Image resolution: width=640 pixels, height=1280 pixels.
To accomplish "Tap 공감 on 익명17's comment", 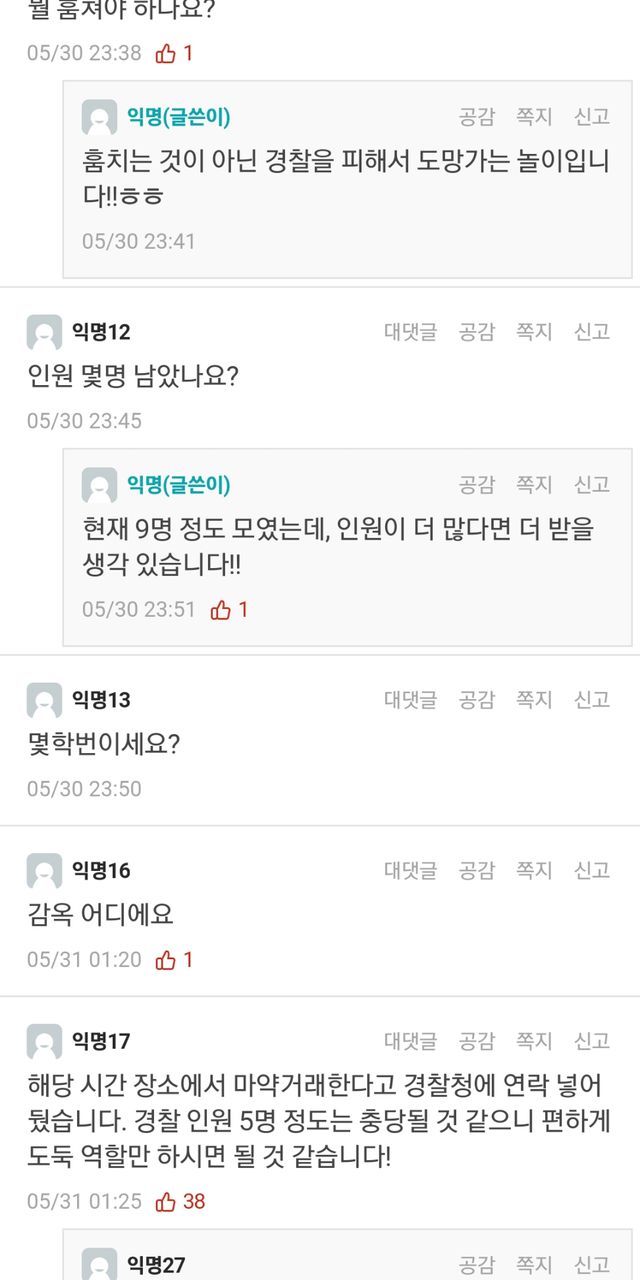I will click(476, 1042).
